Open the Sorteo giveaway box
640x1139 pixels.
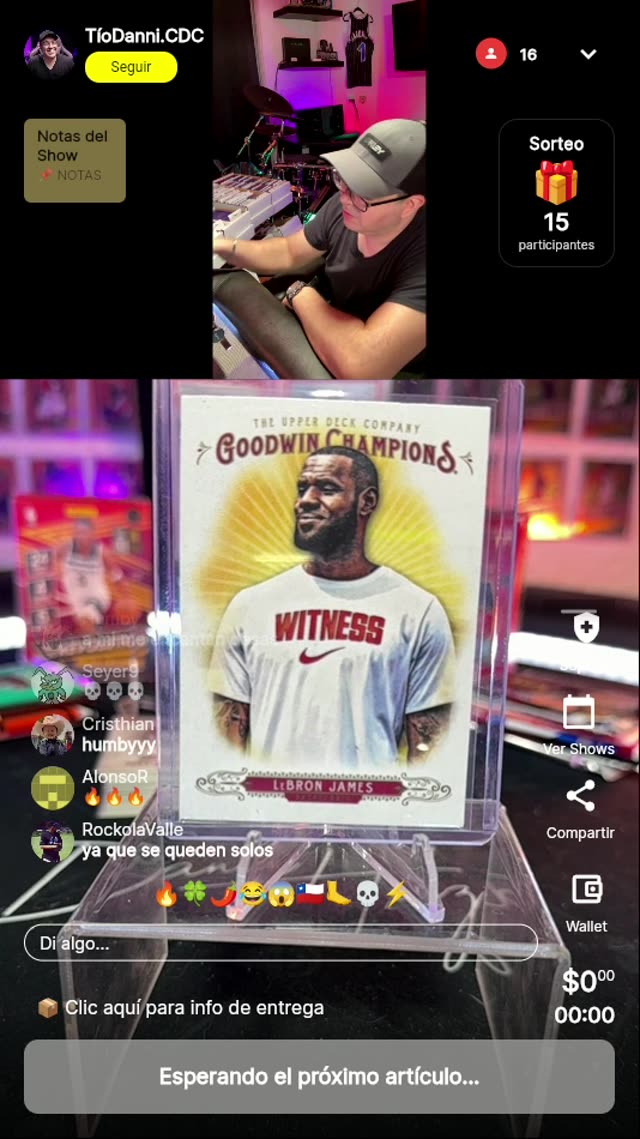point(556,193)
